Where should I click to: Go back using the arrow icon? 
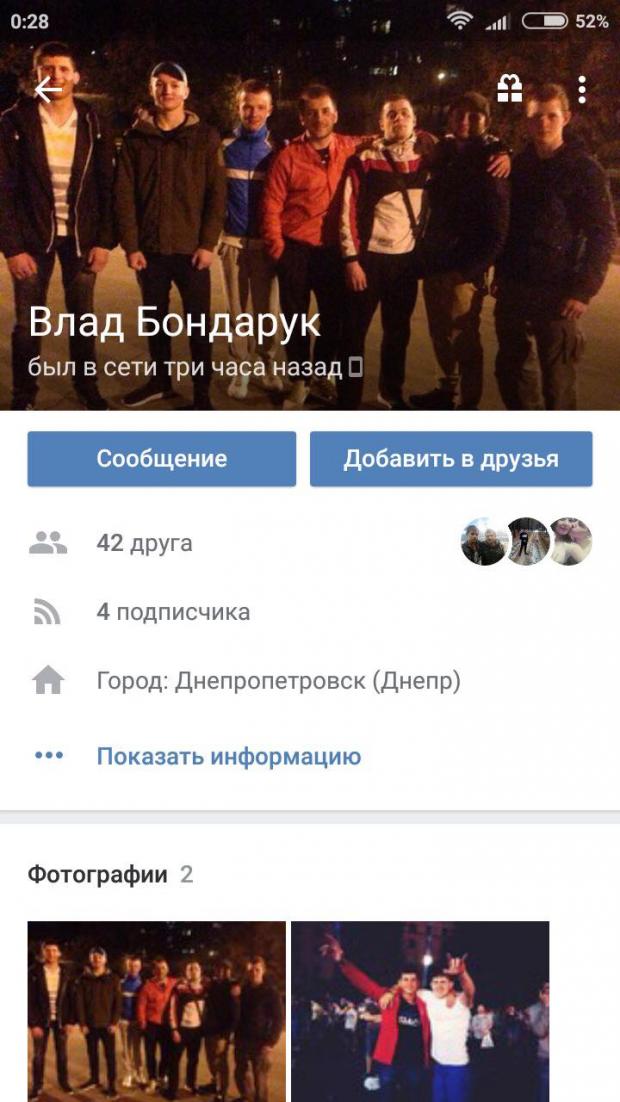48,89
